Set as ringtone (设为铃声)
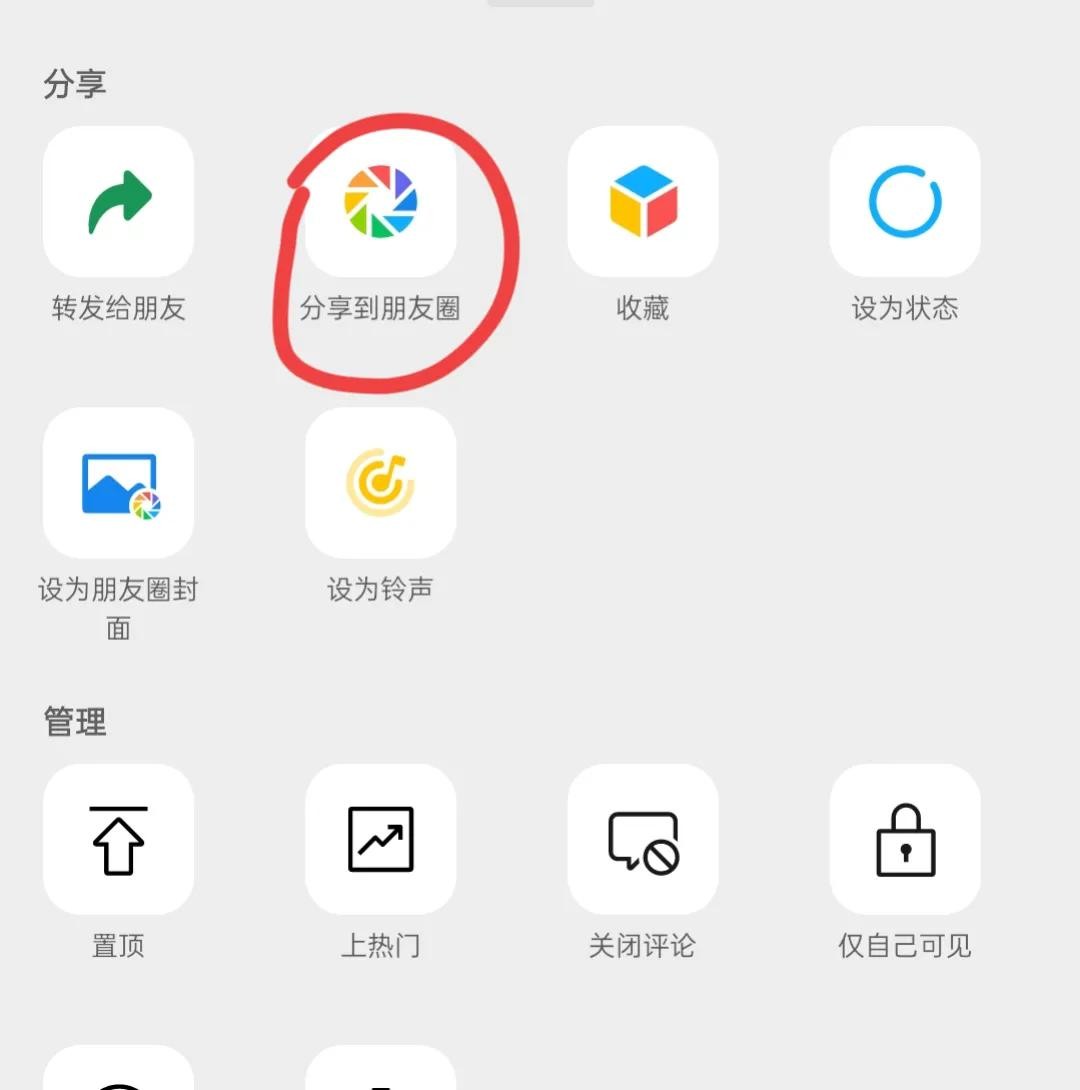This screenshot has height=1090, width=1080. pyautogui.click(x=380, y=483)
